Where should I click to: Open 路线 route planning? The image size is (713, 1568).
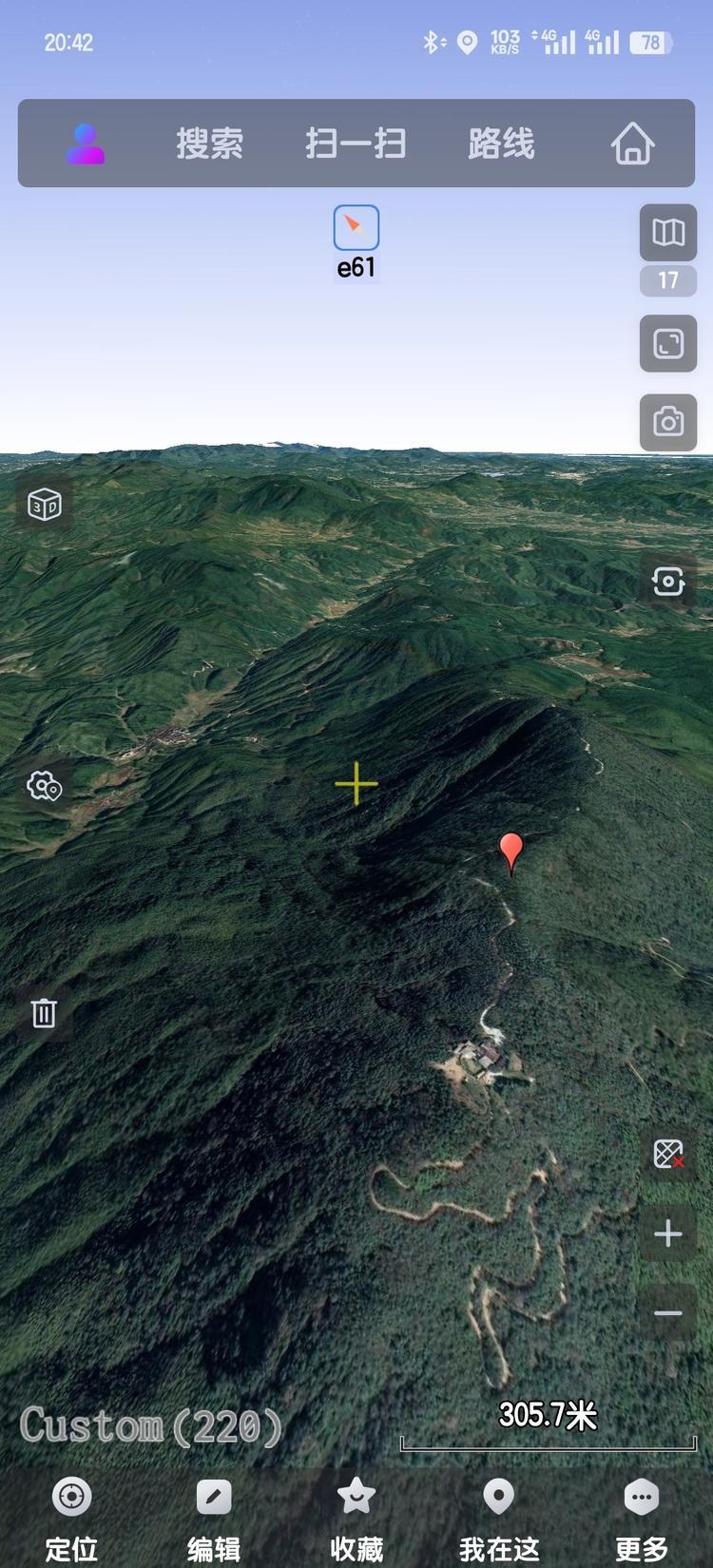point(501,144)
